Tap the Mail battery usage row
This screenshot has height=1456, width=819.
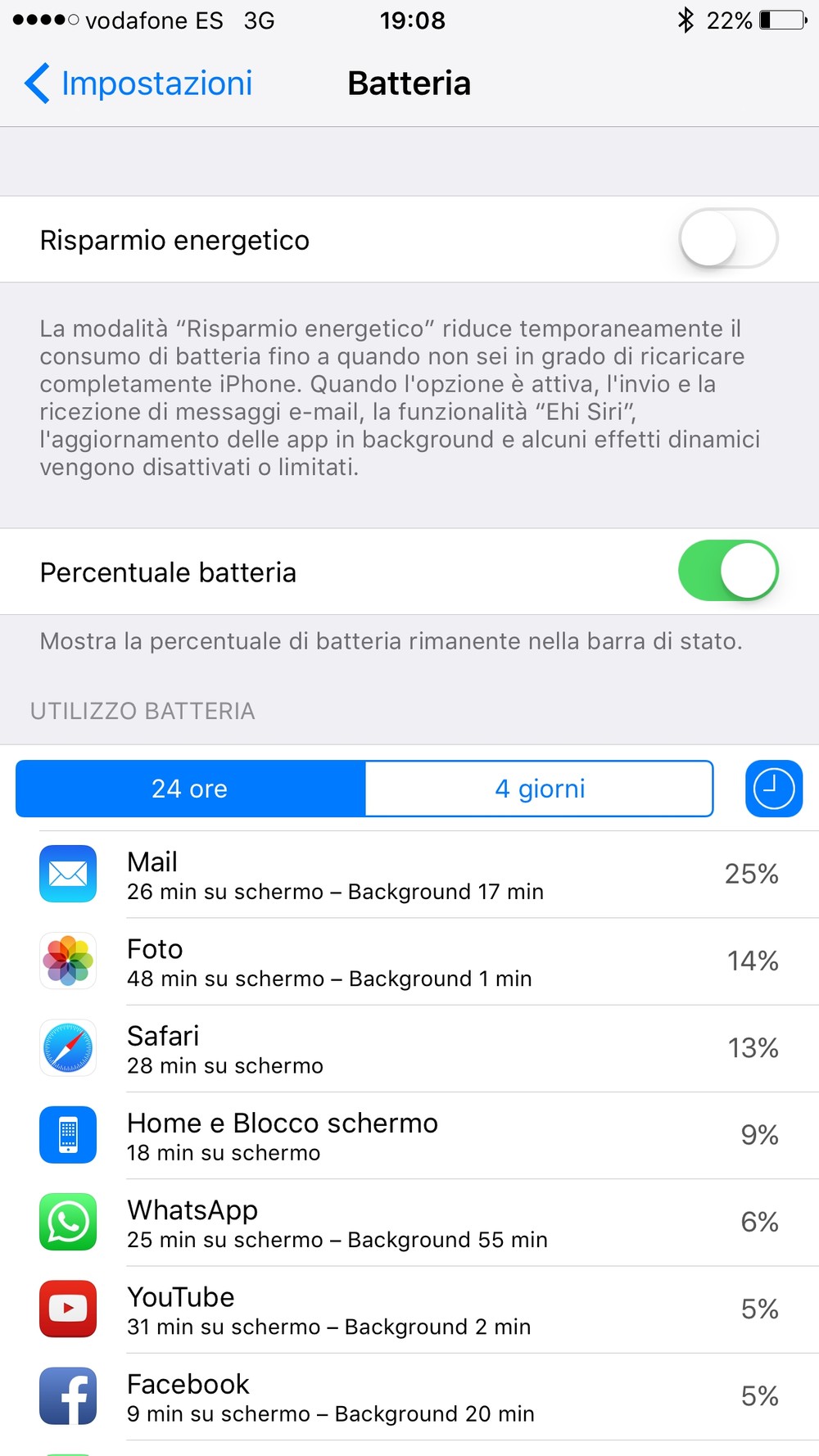tap(409, 875)
